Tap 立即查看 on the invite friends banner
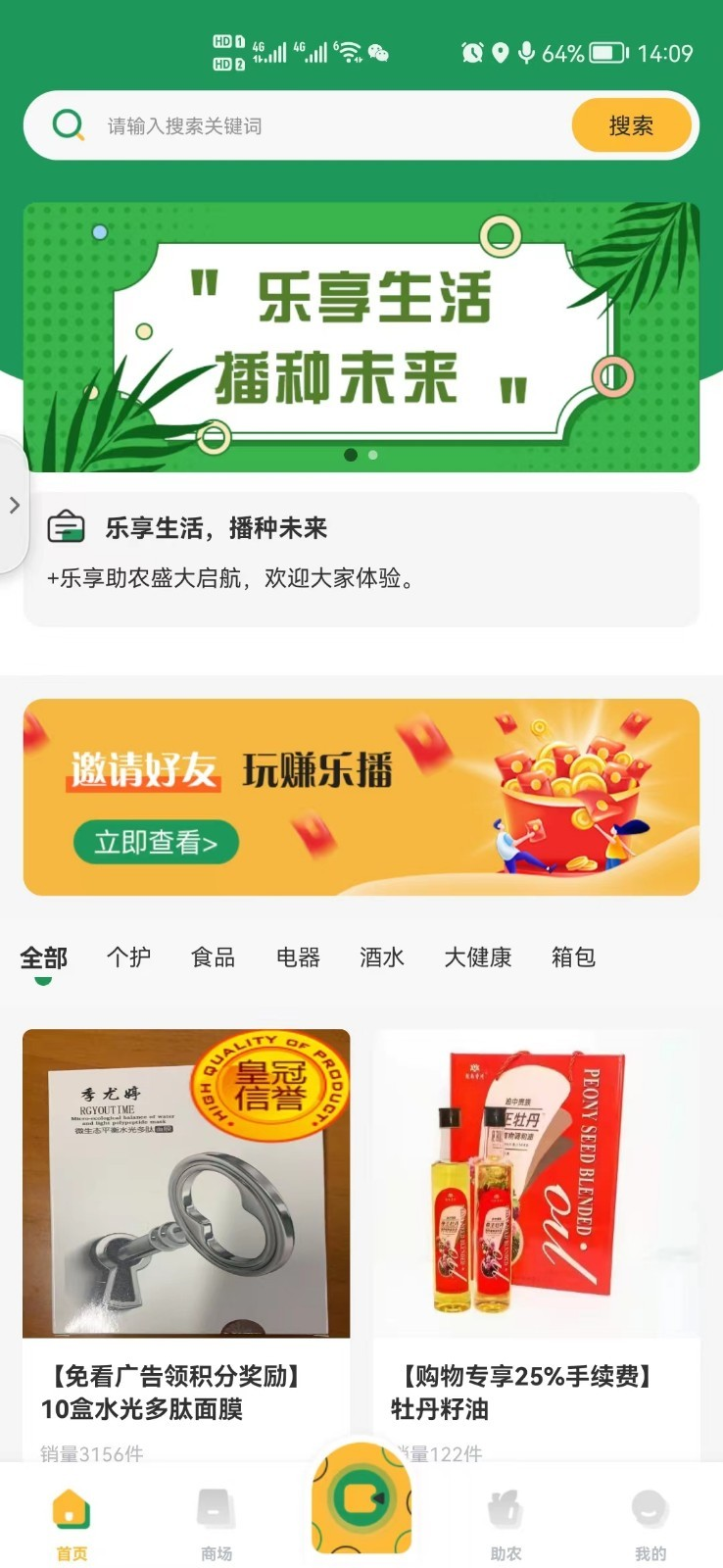 (156, 843)
